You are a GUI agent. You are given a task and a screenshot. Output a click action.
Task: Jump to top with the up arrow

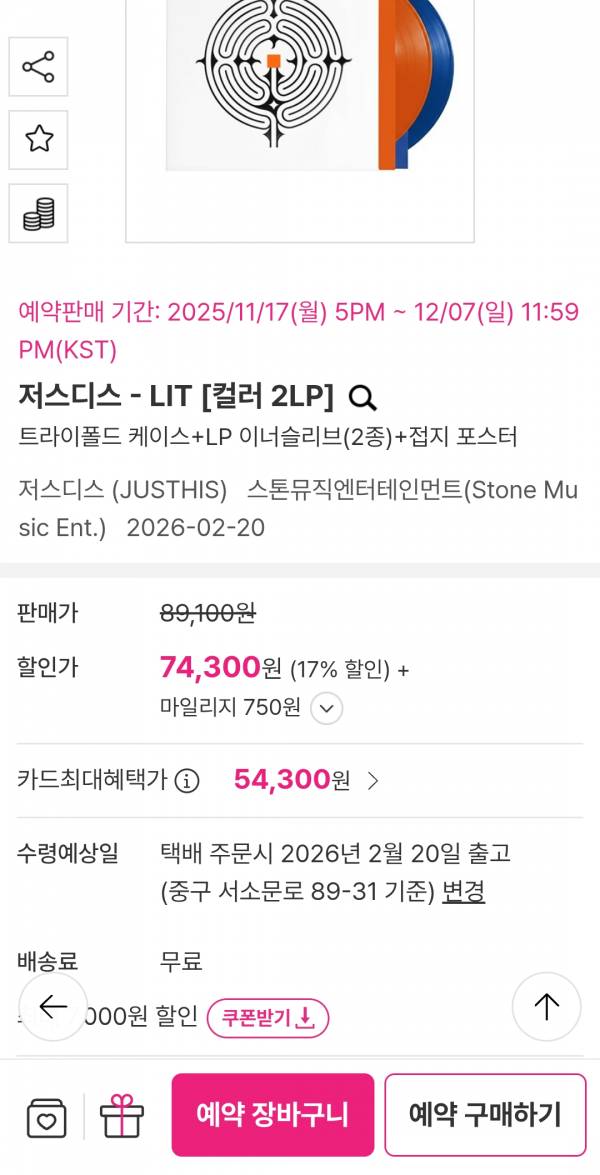[546, 1006]
